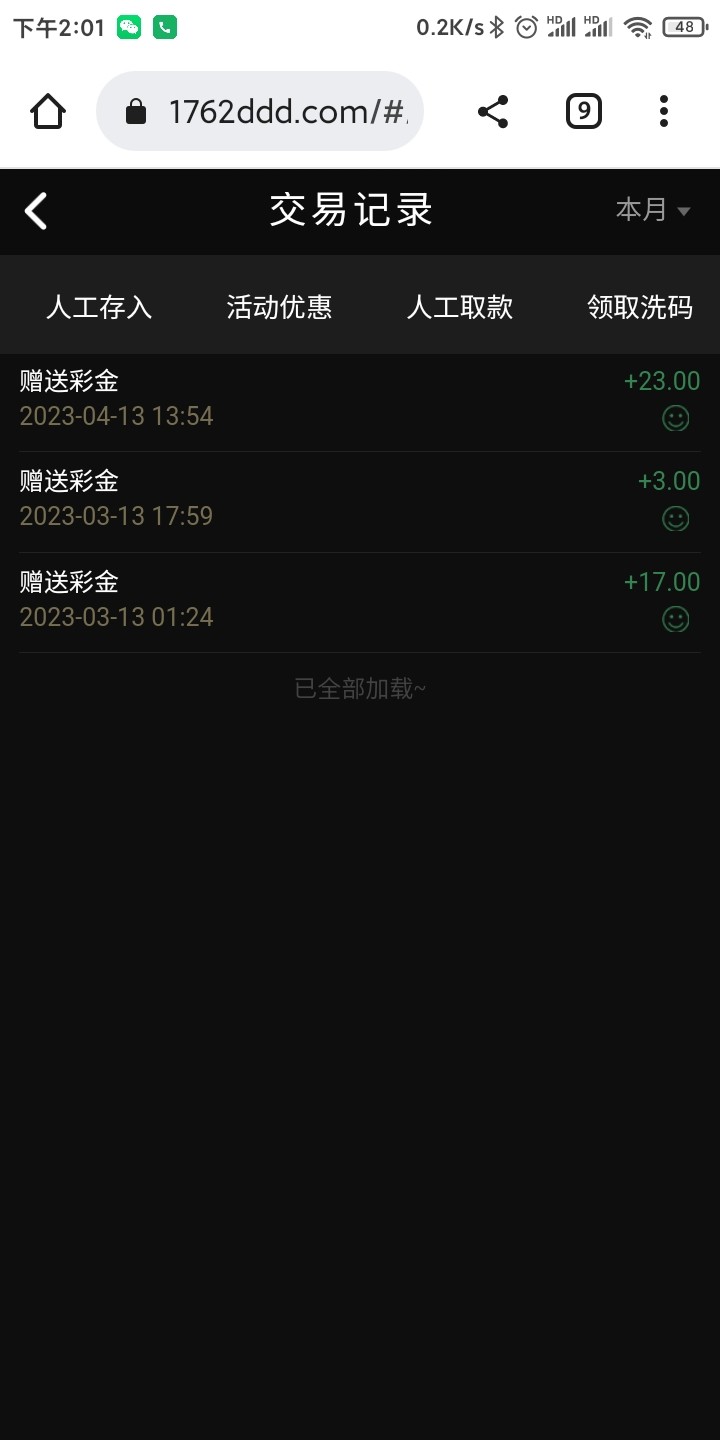Screen dimensions: 720x1440
Task: Tap the battery indicator showing 48
Action: tap(685, 27)
